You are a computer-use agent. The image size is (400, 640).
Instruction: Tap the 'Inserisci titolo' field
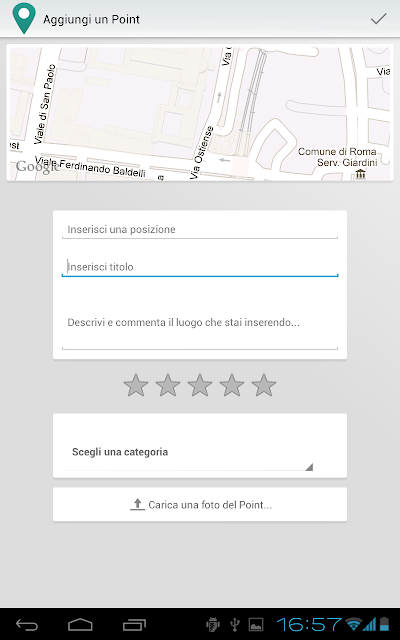tap(200, 267)
